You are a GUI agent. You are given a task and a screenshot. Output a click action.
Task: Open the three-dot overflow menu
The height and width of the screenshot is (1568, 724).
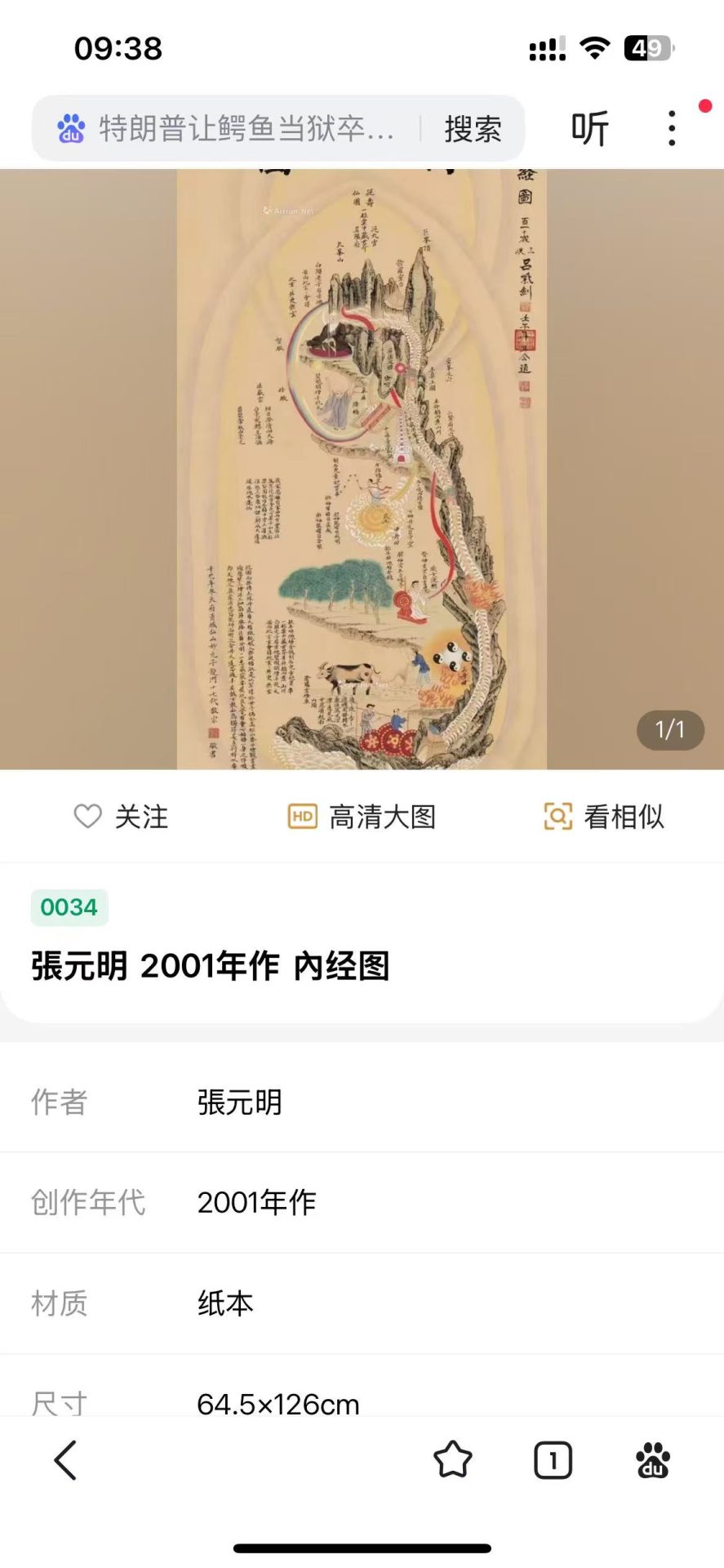pyautogui.click(x=672, y=129)
